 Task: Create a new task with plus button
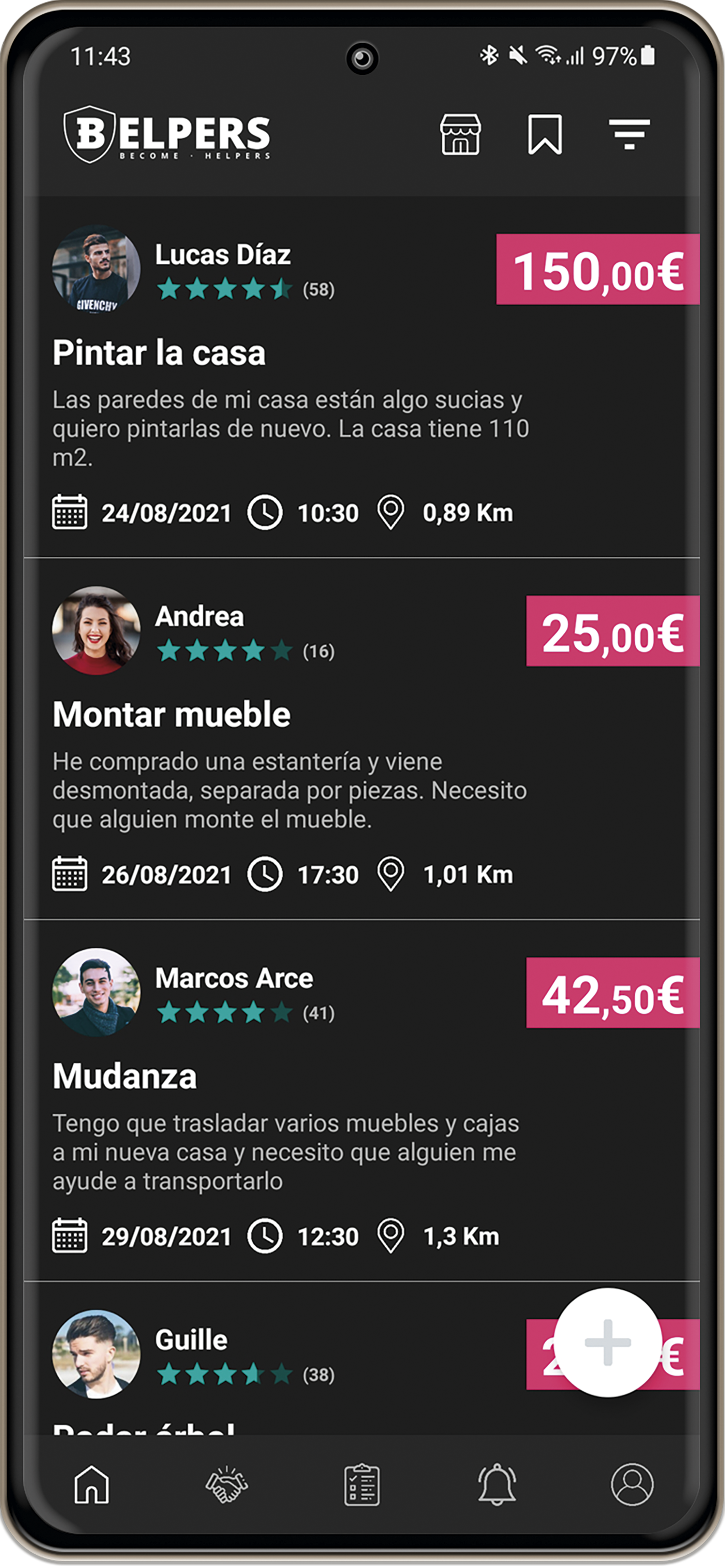[x=607, y=1342]
